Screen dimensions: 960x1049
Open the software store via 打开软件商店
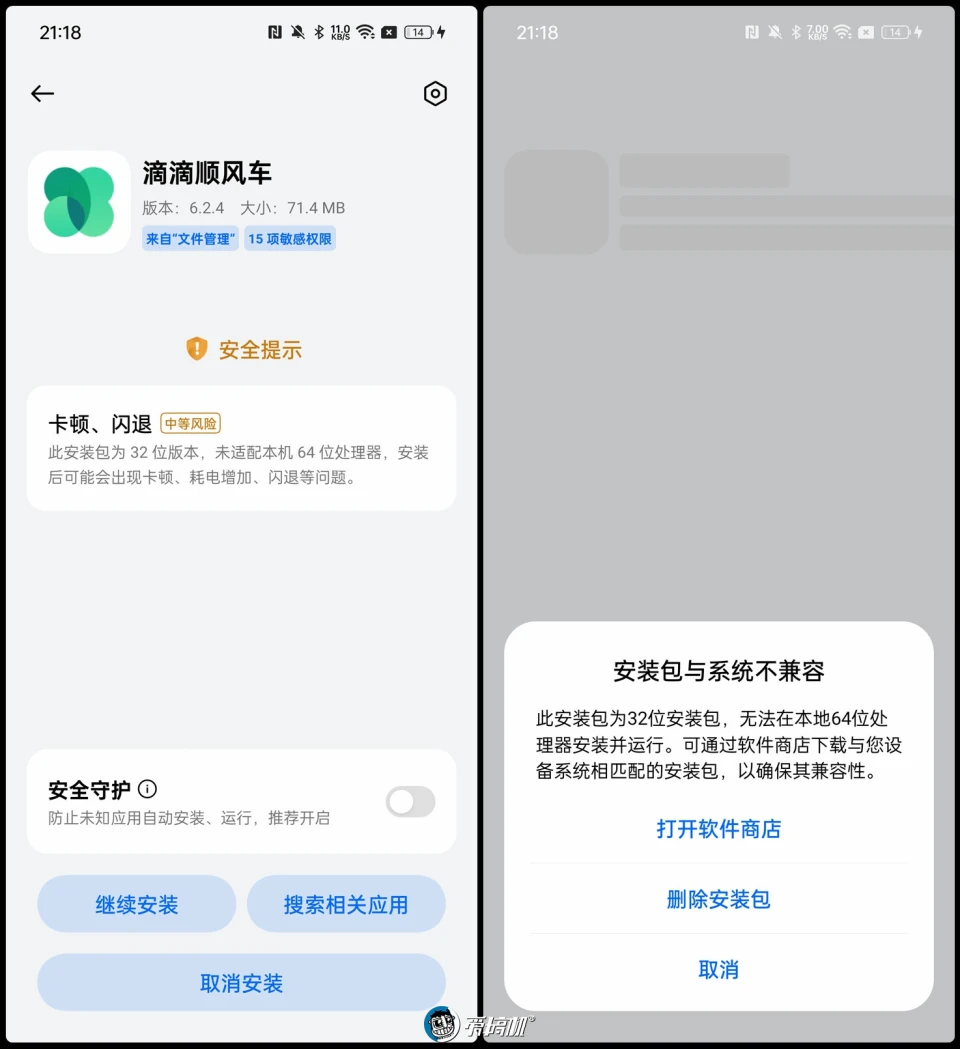coord(718,829)
